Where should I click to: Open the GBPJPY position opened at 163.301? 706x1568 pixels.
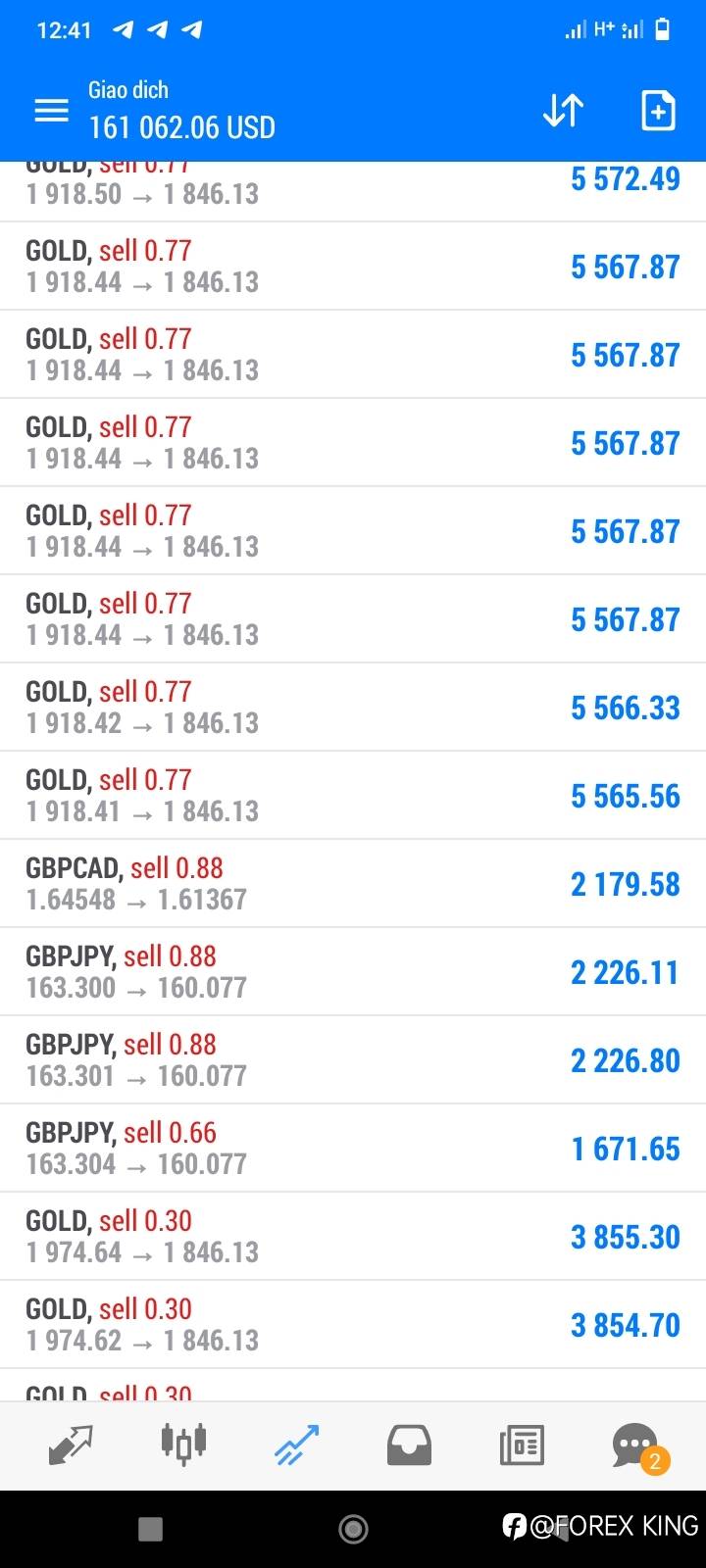tap(353, 1059)
